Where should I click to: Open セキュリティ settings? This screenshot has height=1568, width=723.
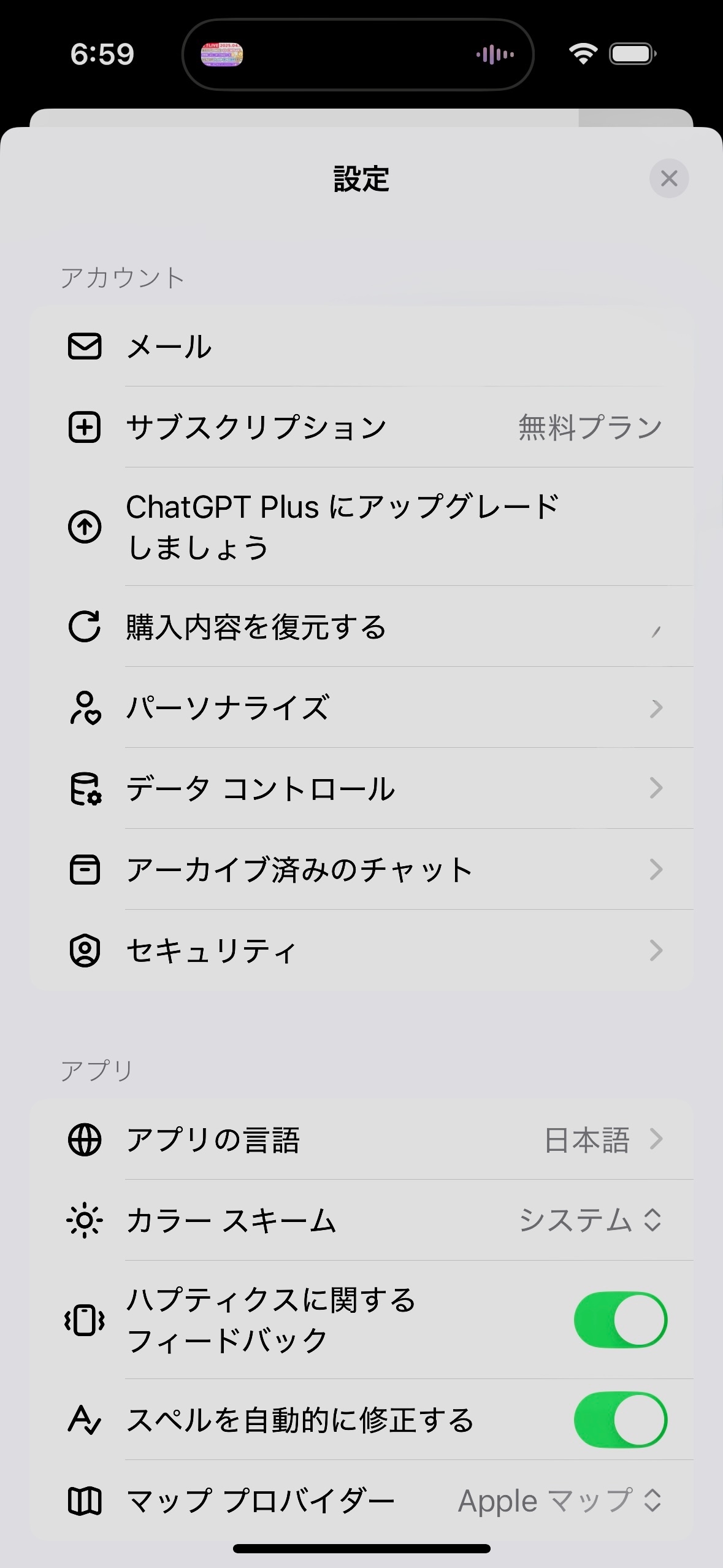[x=362, y=951]
